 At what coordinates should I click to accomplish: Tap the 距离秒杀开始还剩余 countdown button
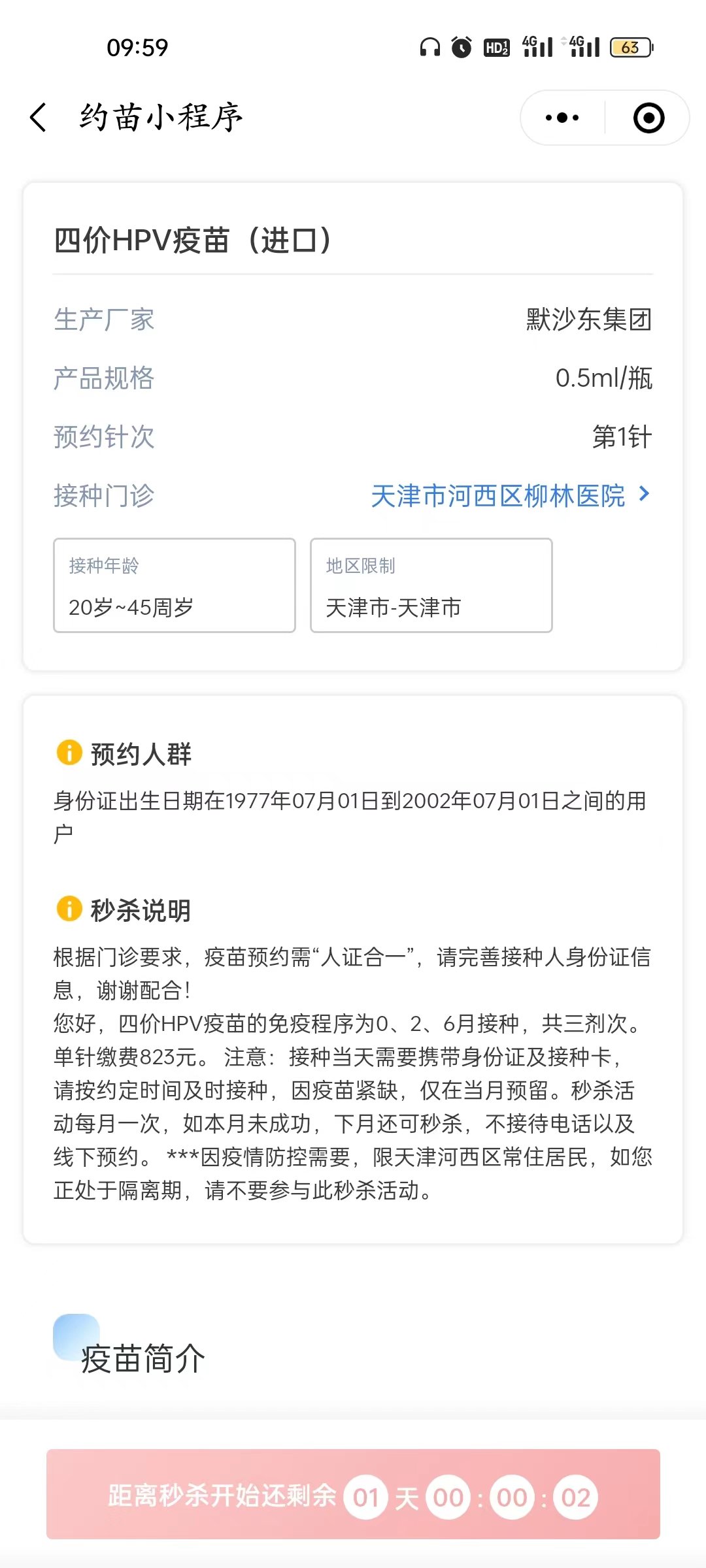pyautogui.click(x=353, y=1494)
